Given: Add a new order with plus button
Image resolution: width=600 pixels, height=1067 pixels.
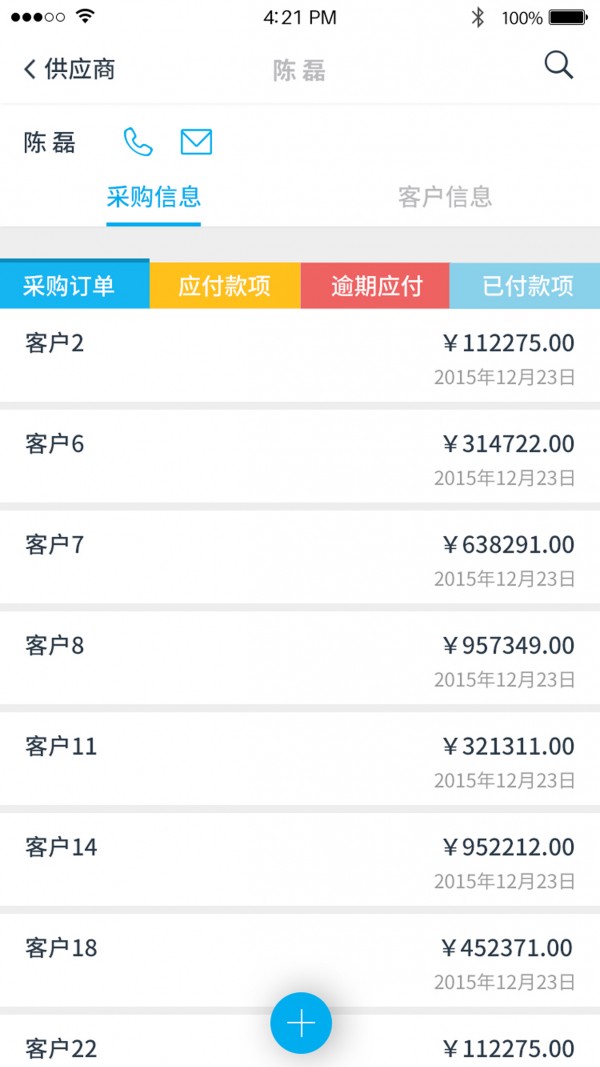Looking at the screenshot, I should point(301,1023).
